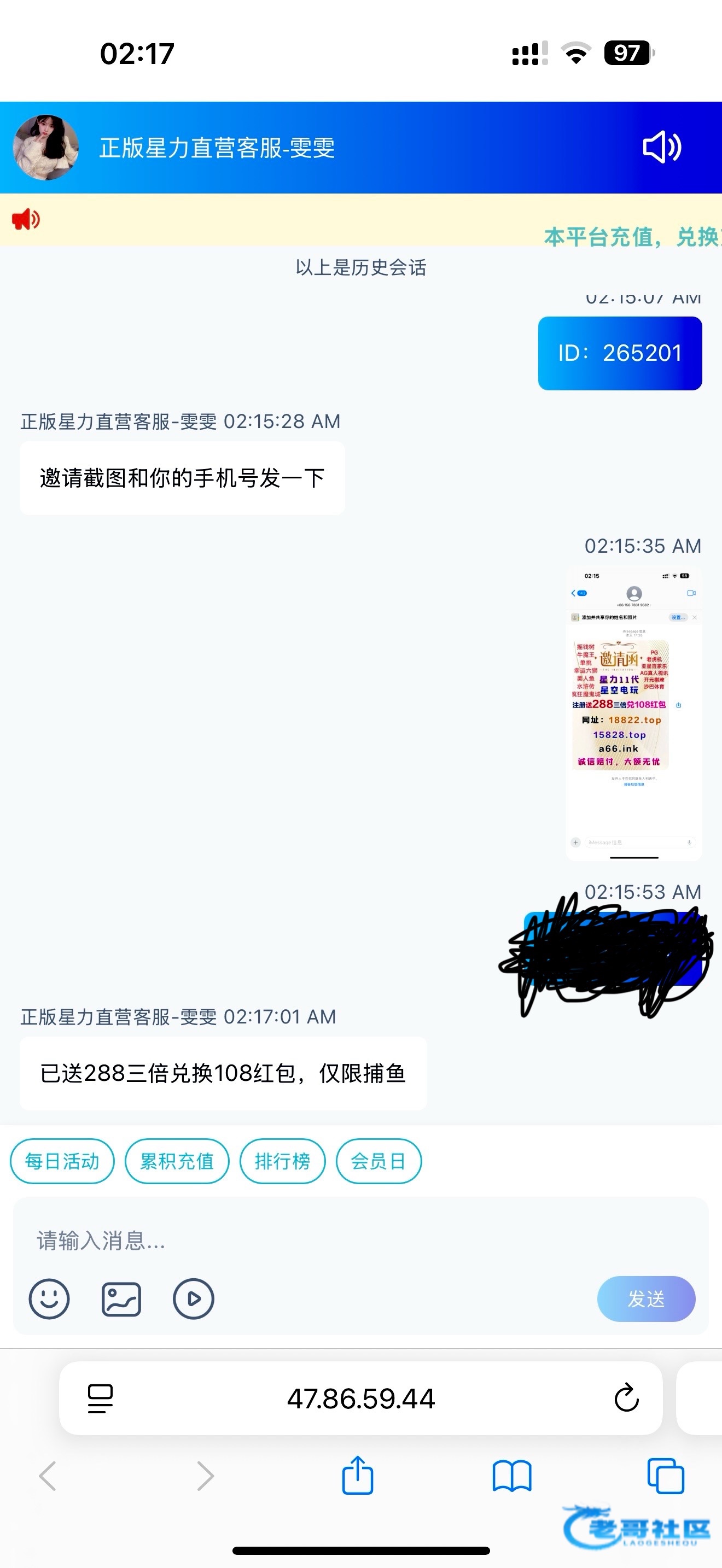Image resolution: width=722 pixels, height=1568 pixels.
Task: Attach a picture via image icon
Action: tap(121, 1299)
